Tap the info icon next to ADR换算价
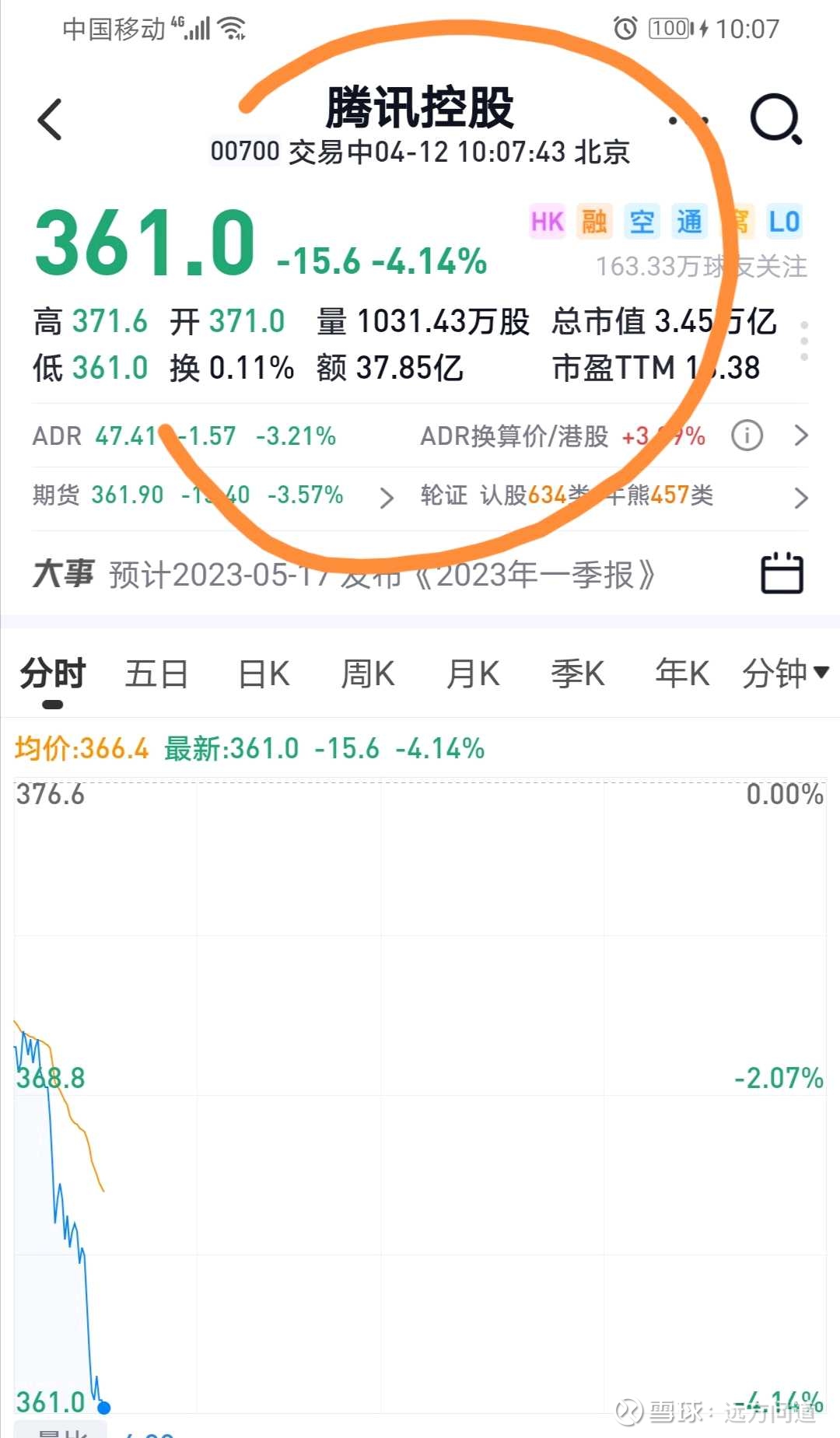The image size is (840, 1438). click(x=747, y=436)
